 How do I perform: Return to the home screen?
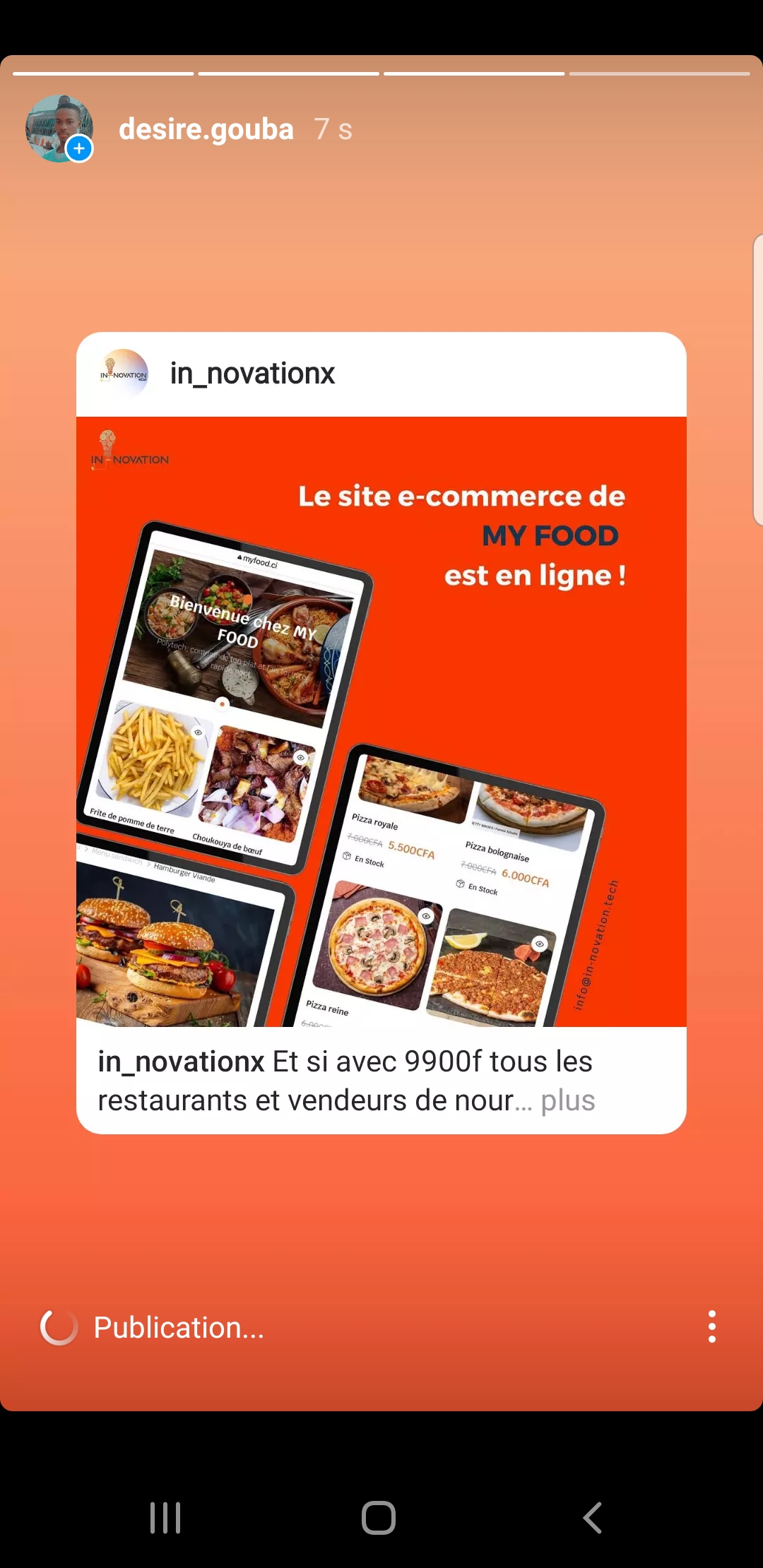(379, 1517)
